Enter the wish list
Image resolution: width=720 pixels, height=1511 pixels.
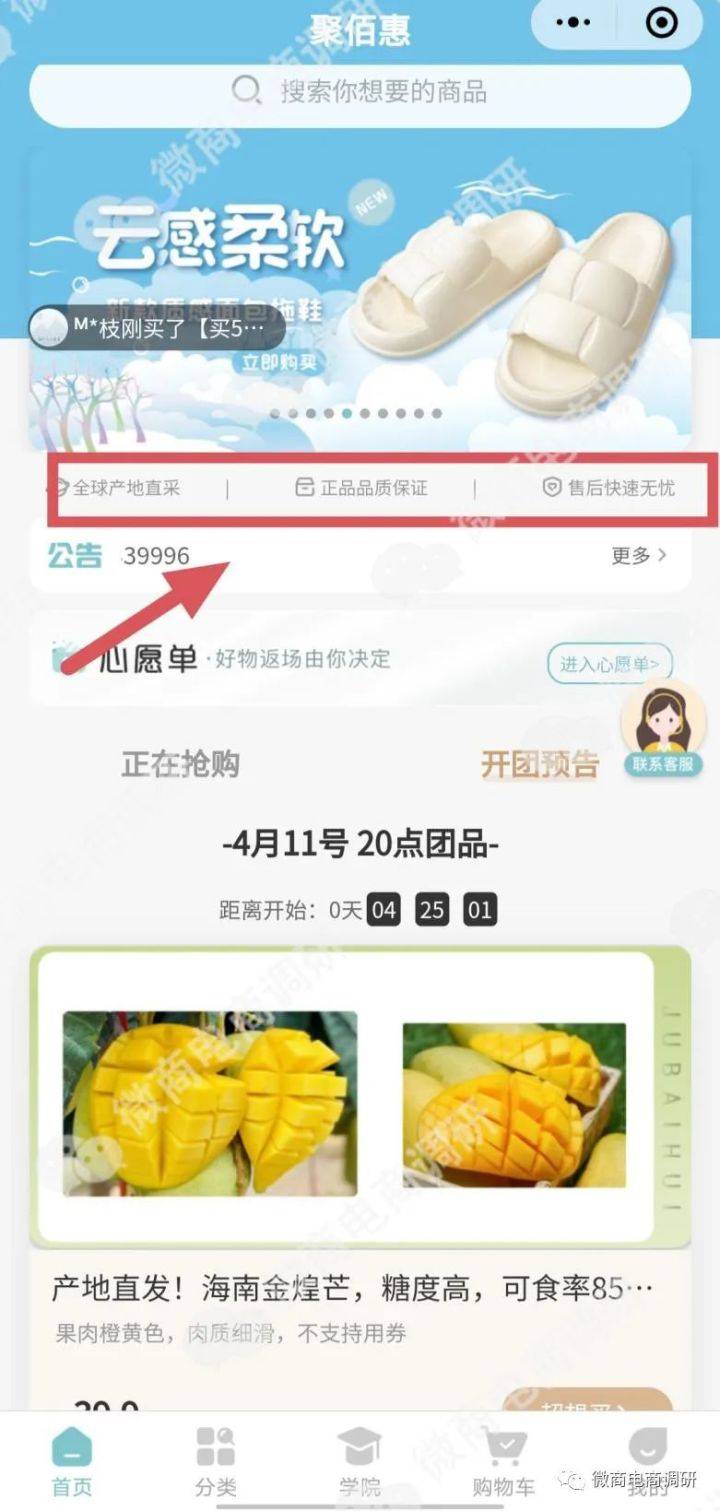pyautogui.click(x=609, y=664)
